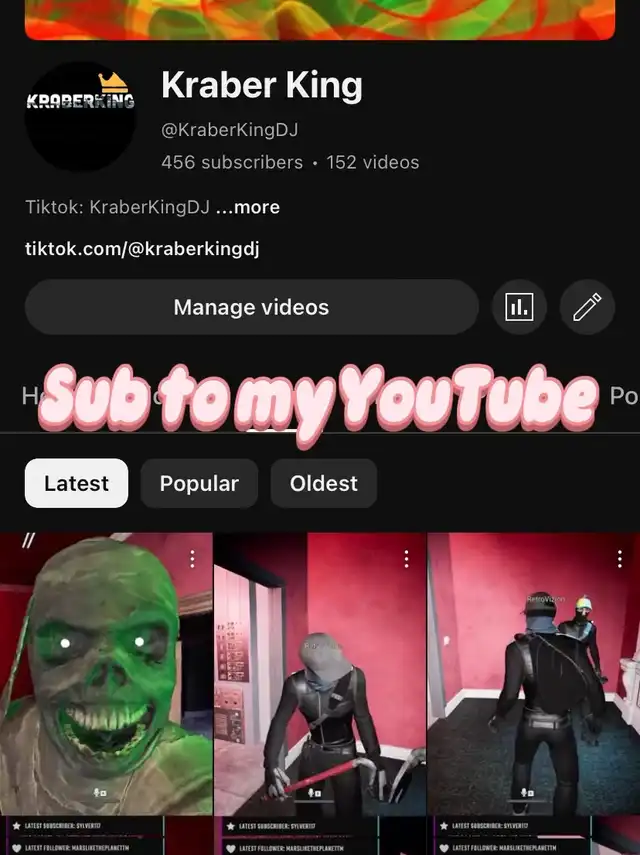The height and width of the screenshot is (855, 640).
Task: Show Oldest videos first
Action: (323, 484)
